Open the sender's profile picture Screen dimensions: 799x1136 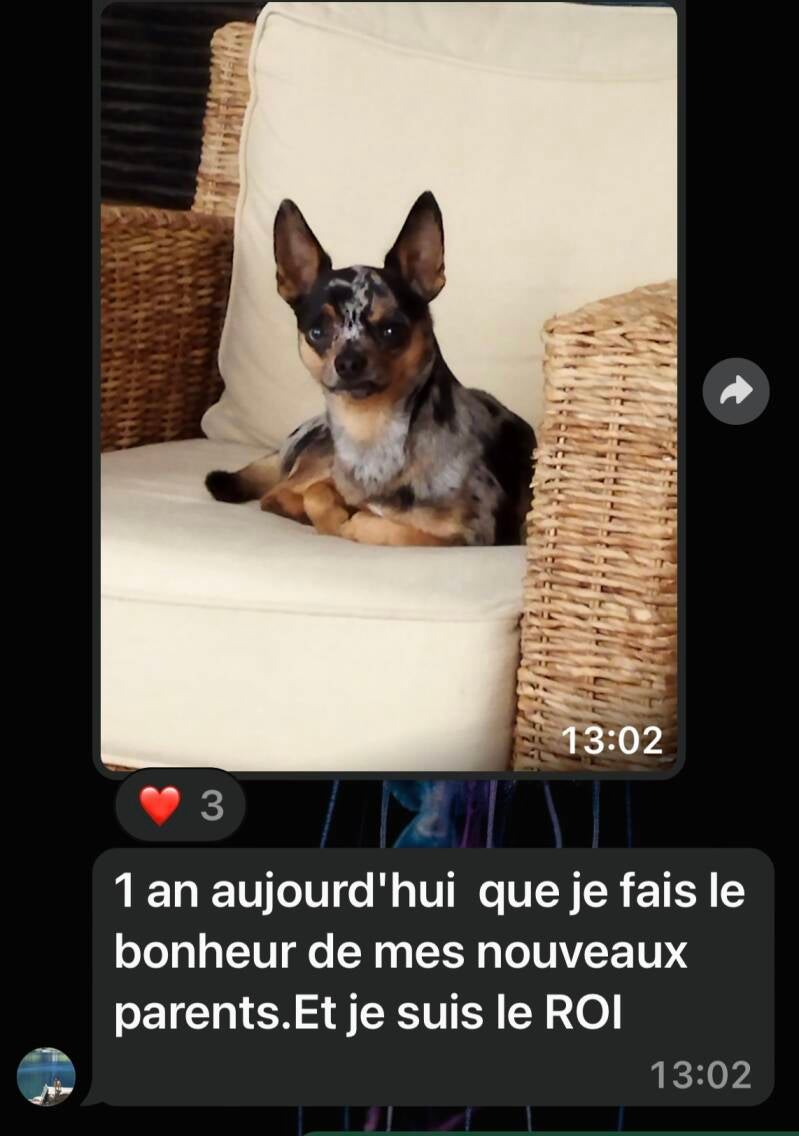tap(46, 1076)
